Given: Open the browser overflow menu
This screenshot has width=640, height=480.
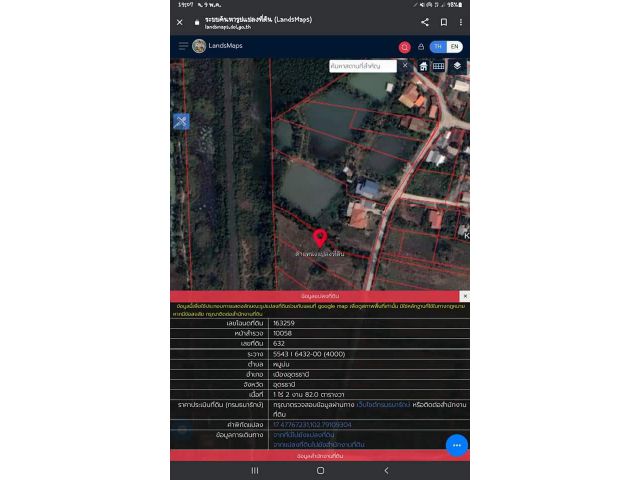Looking at the screenshot, I should coord(460,22).
